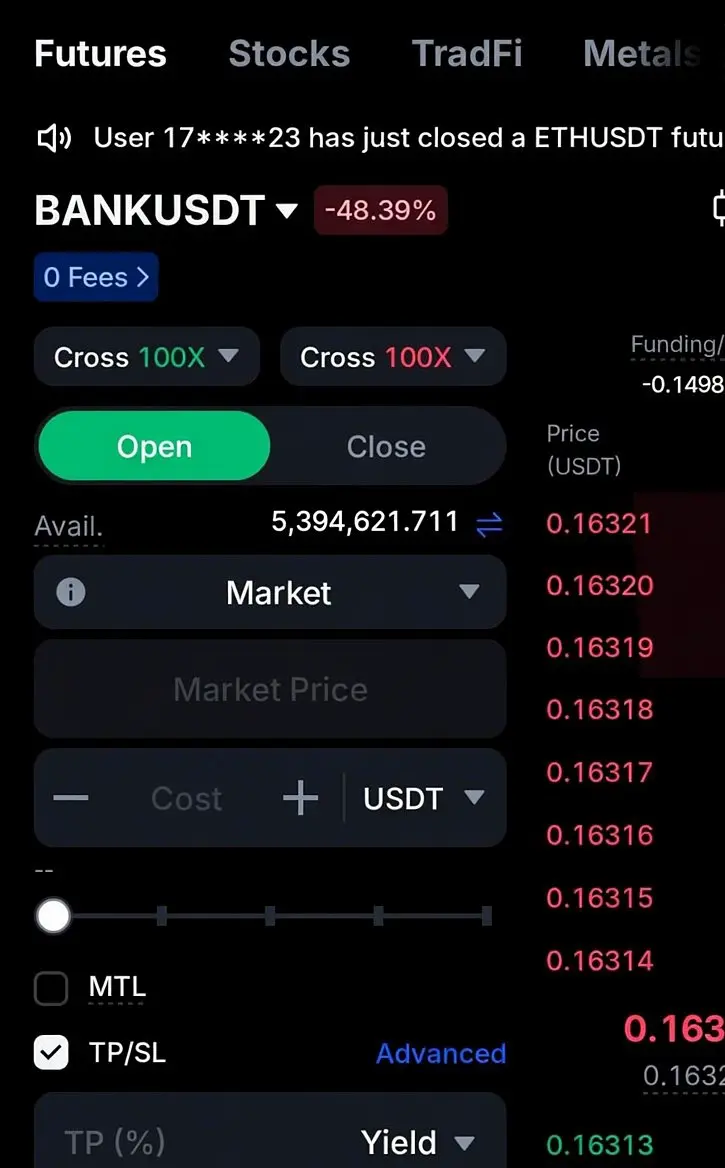Open the 0 Fees promotion
Screen dimensions: 725x1168
[96, 277]
